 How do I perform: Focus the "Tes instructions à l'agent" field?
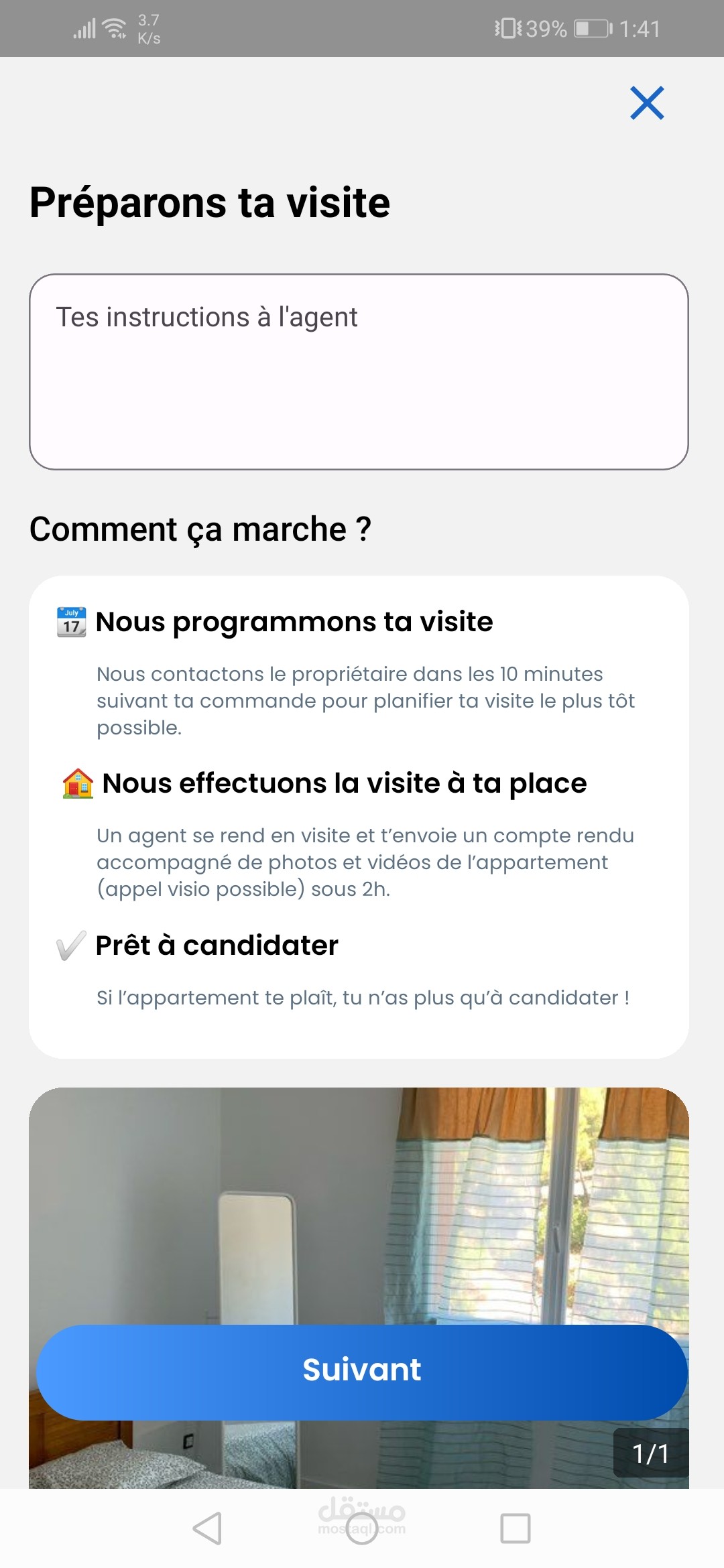click(359, 371)
